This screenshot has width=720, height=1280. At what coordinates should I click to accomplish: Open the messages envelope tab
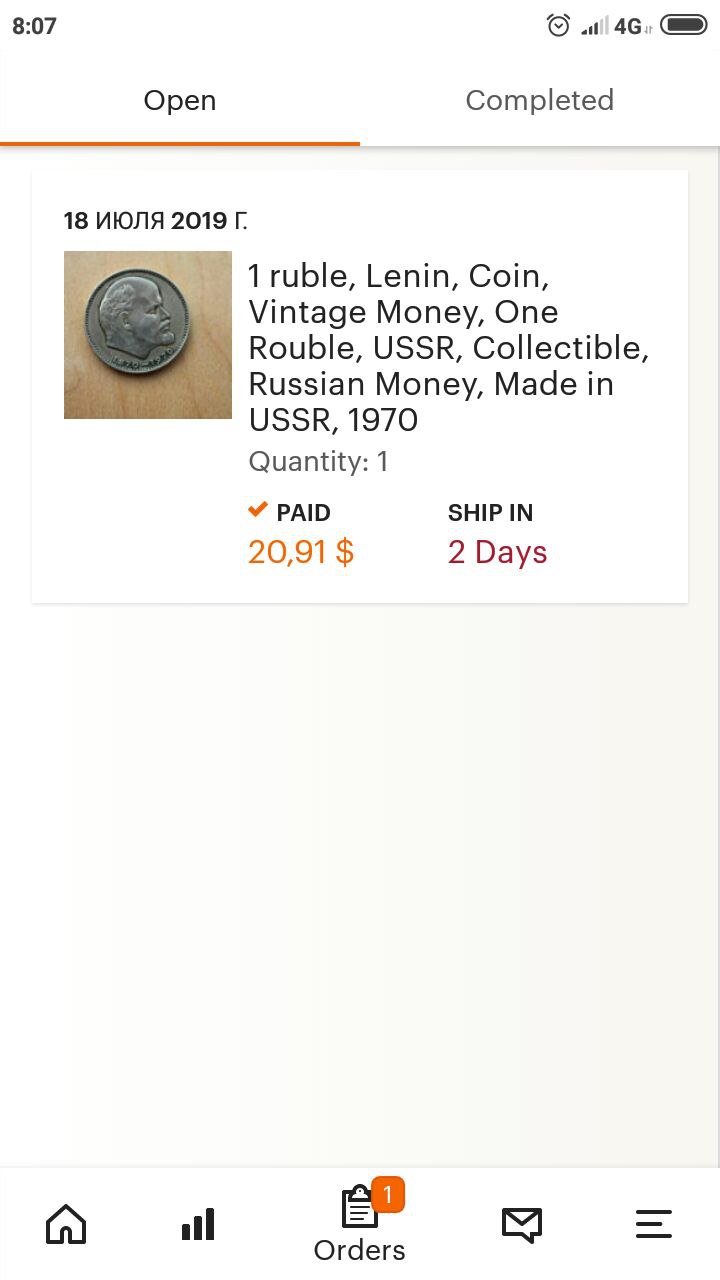[522, 1225]
